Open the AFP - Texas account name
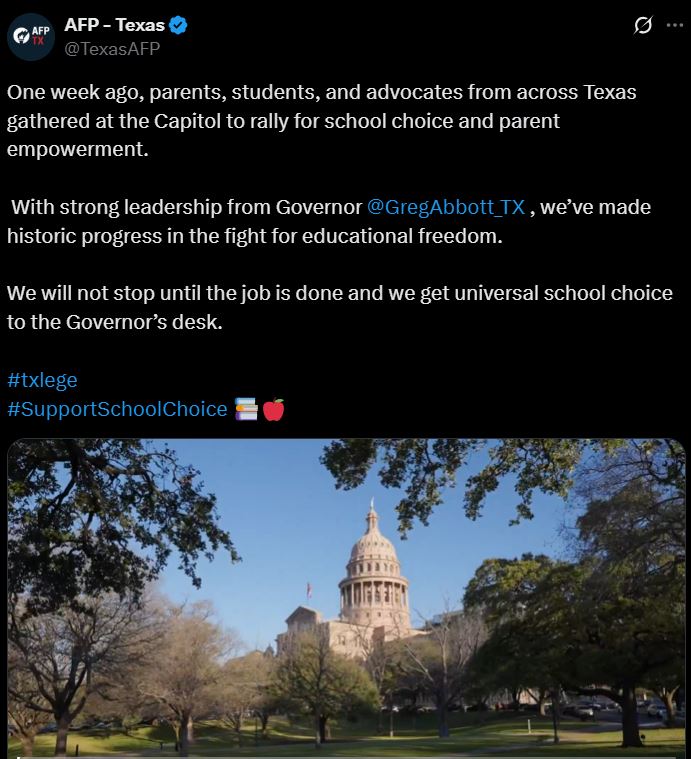The height and width of the screenshot is (759, 691). click(114, 26)
